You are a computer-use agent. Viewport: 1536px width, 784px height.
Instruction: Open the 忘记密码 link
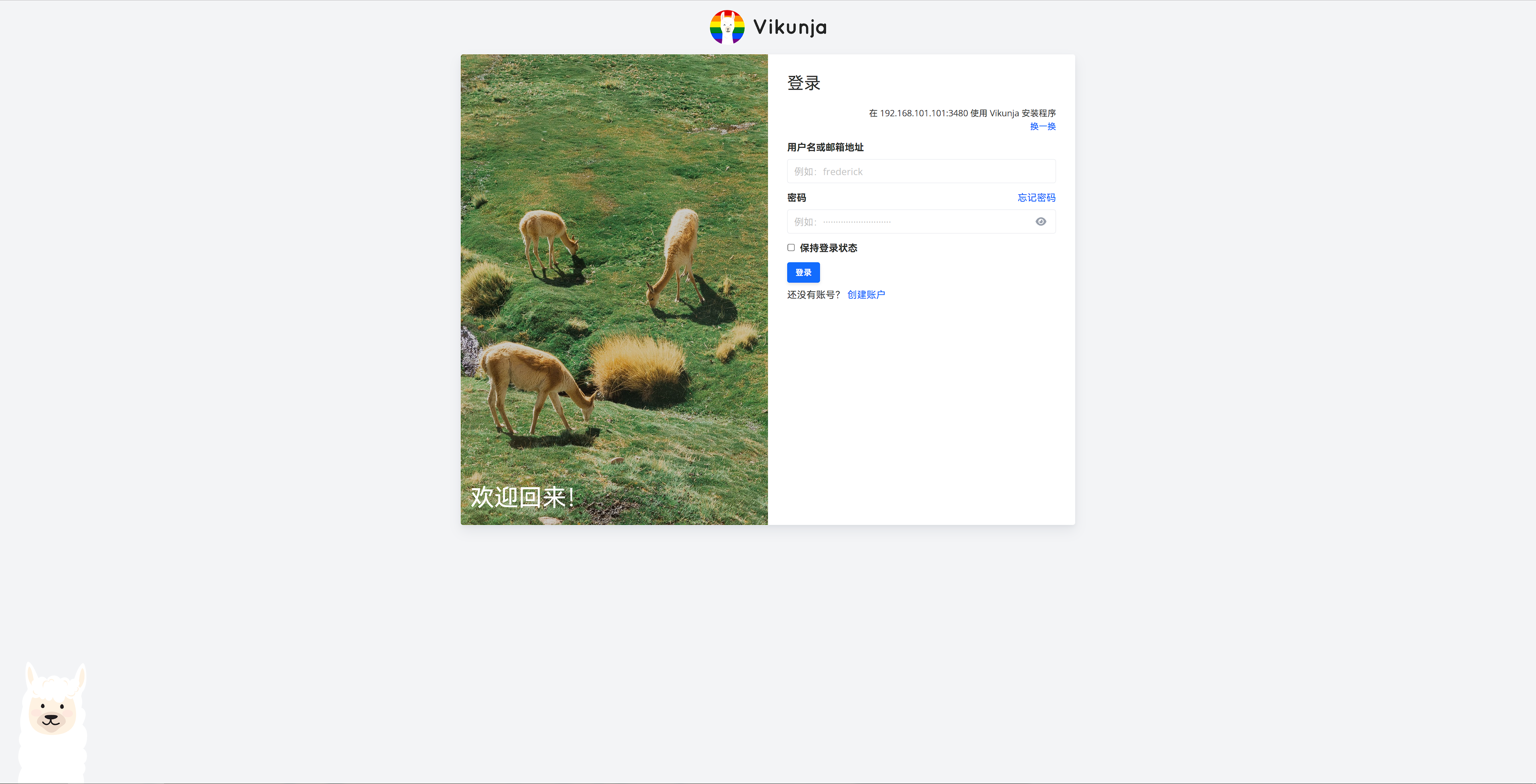click(x=1036, y=198)
